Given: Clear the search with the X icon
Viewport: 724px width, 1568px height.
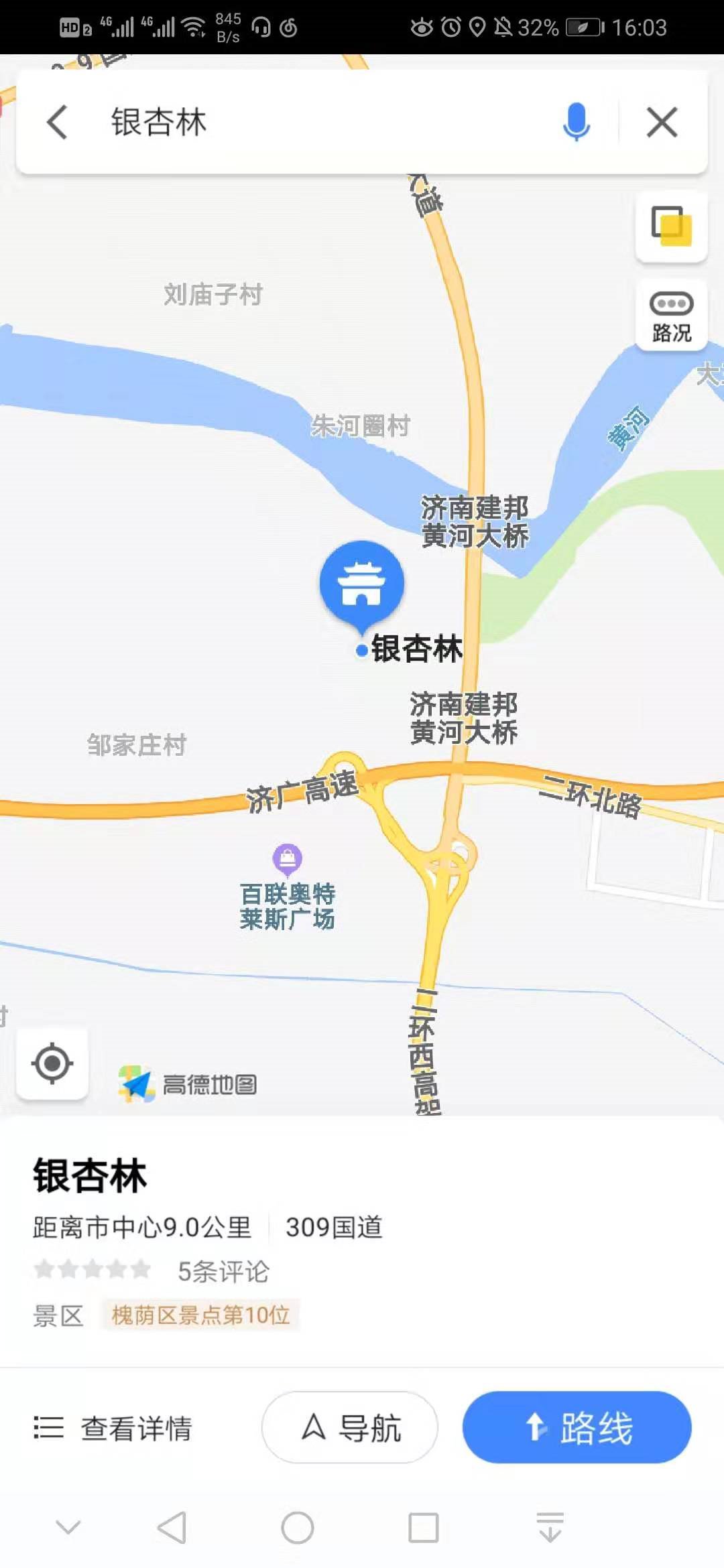Looking at the screenshot, I should pyautogui.click(x=662, y=122).
